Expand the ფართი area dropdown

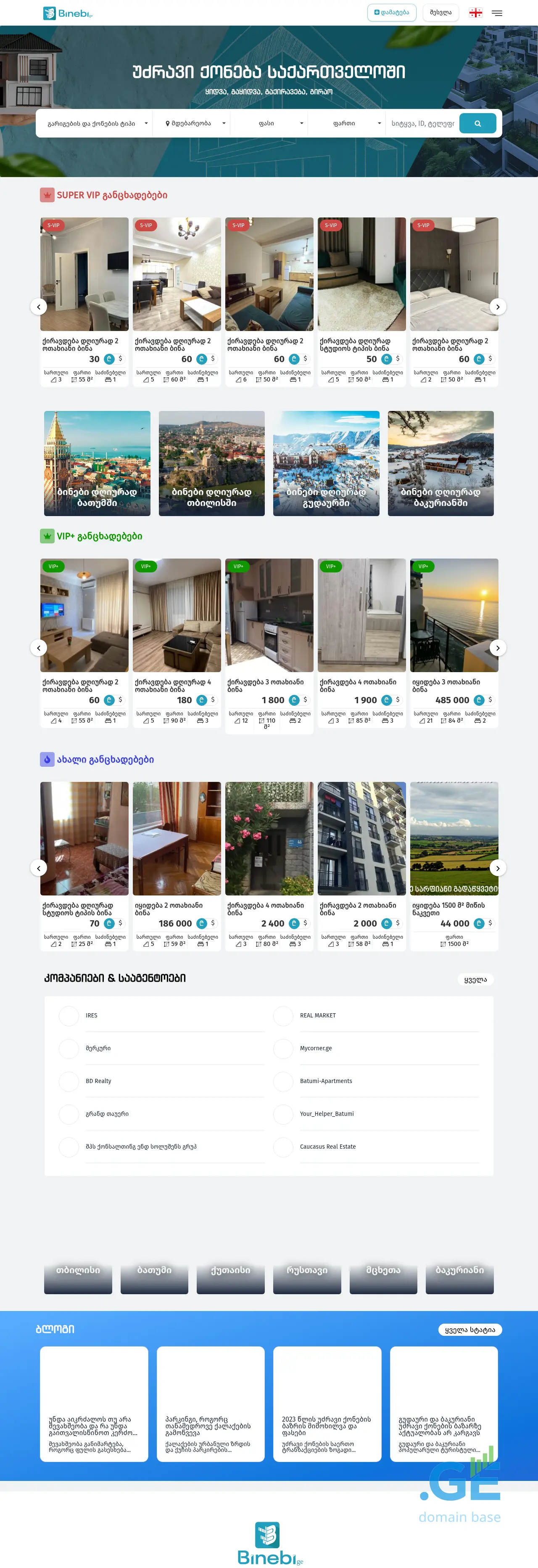(346, 124)
